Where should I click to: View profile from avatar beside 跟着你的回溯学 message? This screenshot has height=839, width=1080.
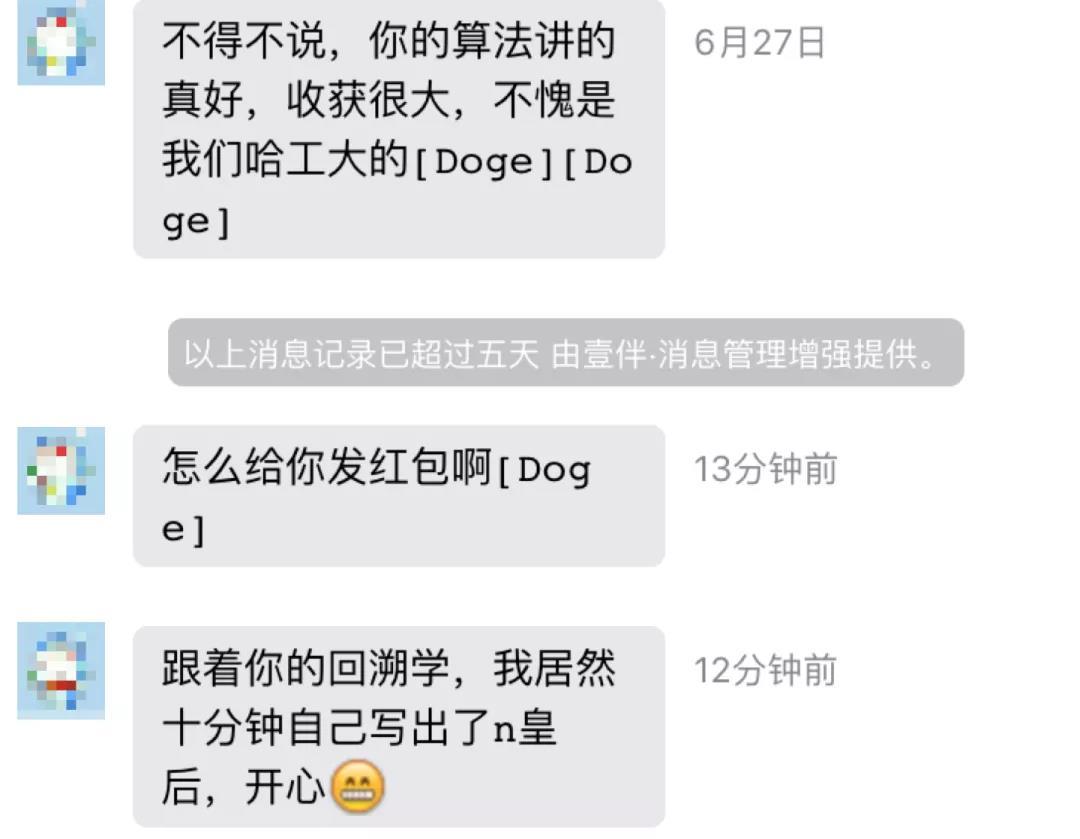pos(61,670)
